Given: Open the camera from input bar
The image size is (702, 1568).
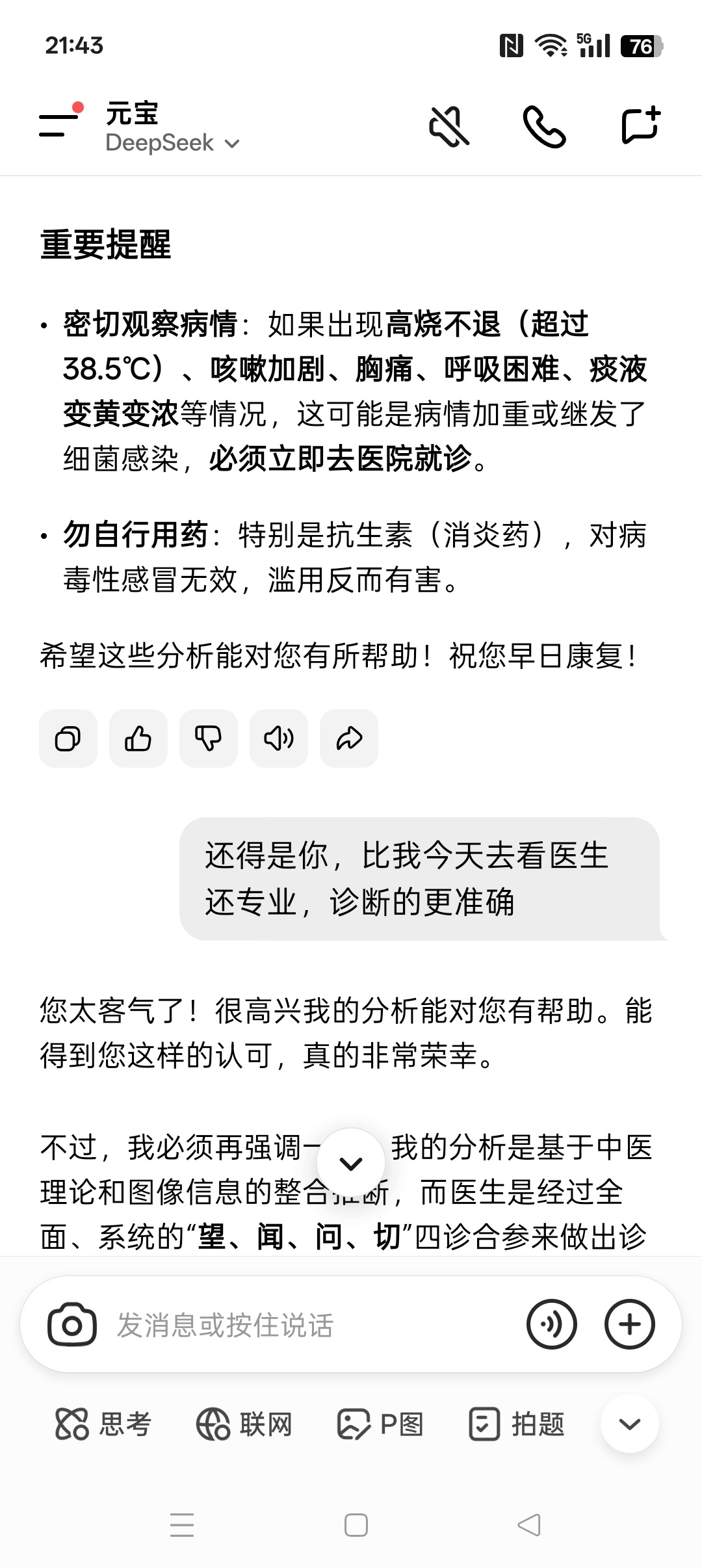Looking at the screenshot, I should [72, 1324].
